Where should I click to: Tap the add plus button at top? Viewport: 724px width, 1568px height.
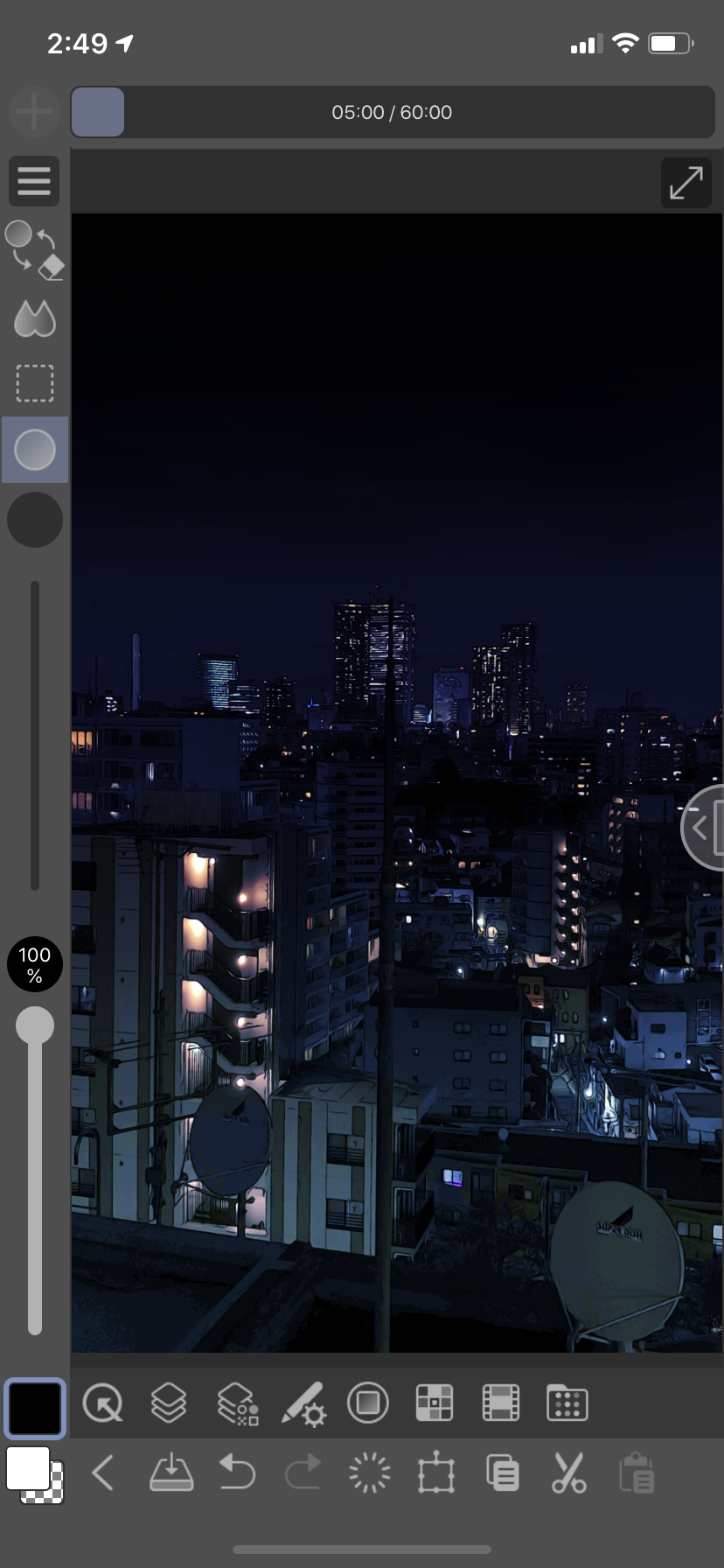point(34,112)
